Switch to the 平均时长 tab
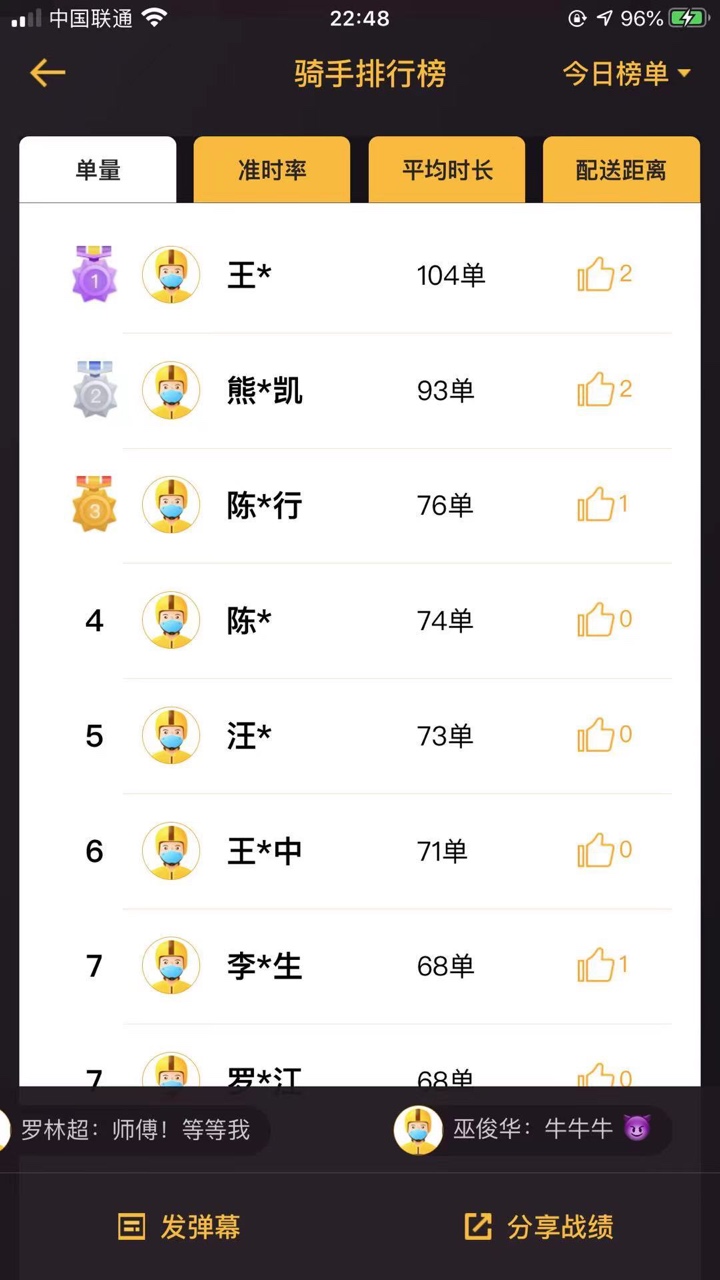 (x=447, y=170)
